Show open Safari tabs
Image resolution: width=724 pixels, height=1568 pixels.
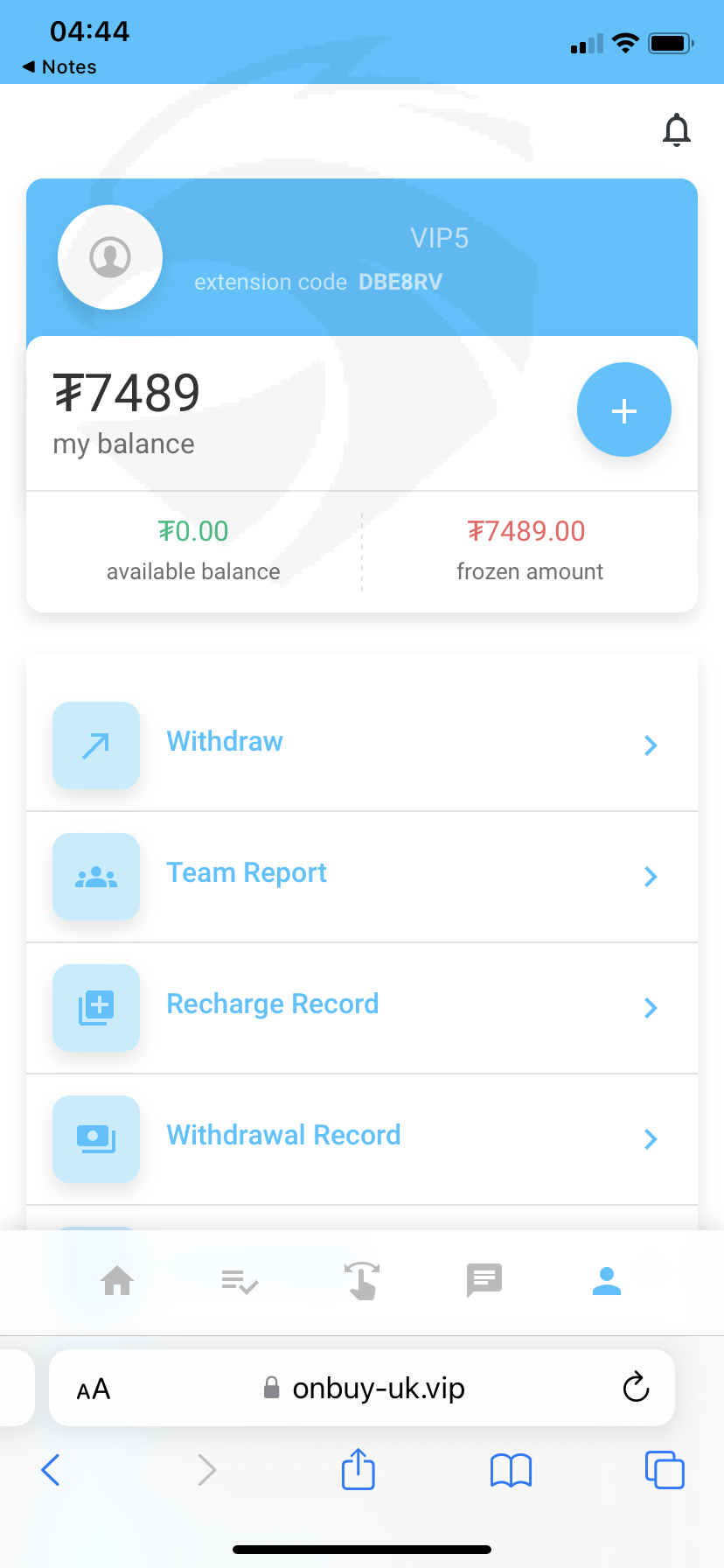coord(665,1469)
